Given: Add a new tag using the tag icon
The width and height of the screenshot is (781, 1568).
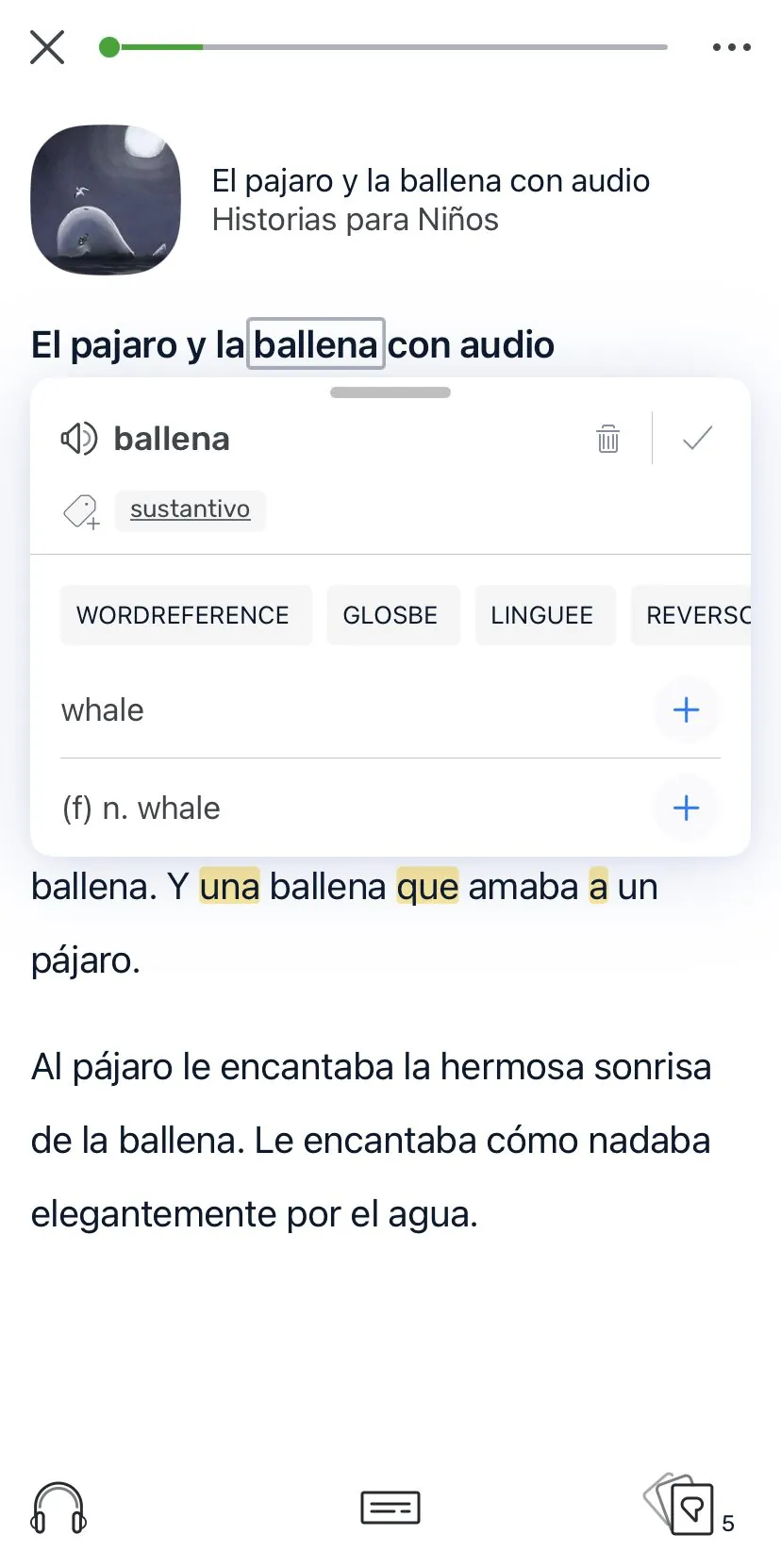Looking at the screenshot, I should (80, 510).
